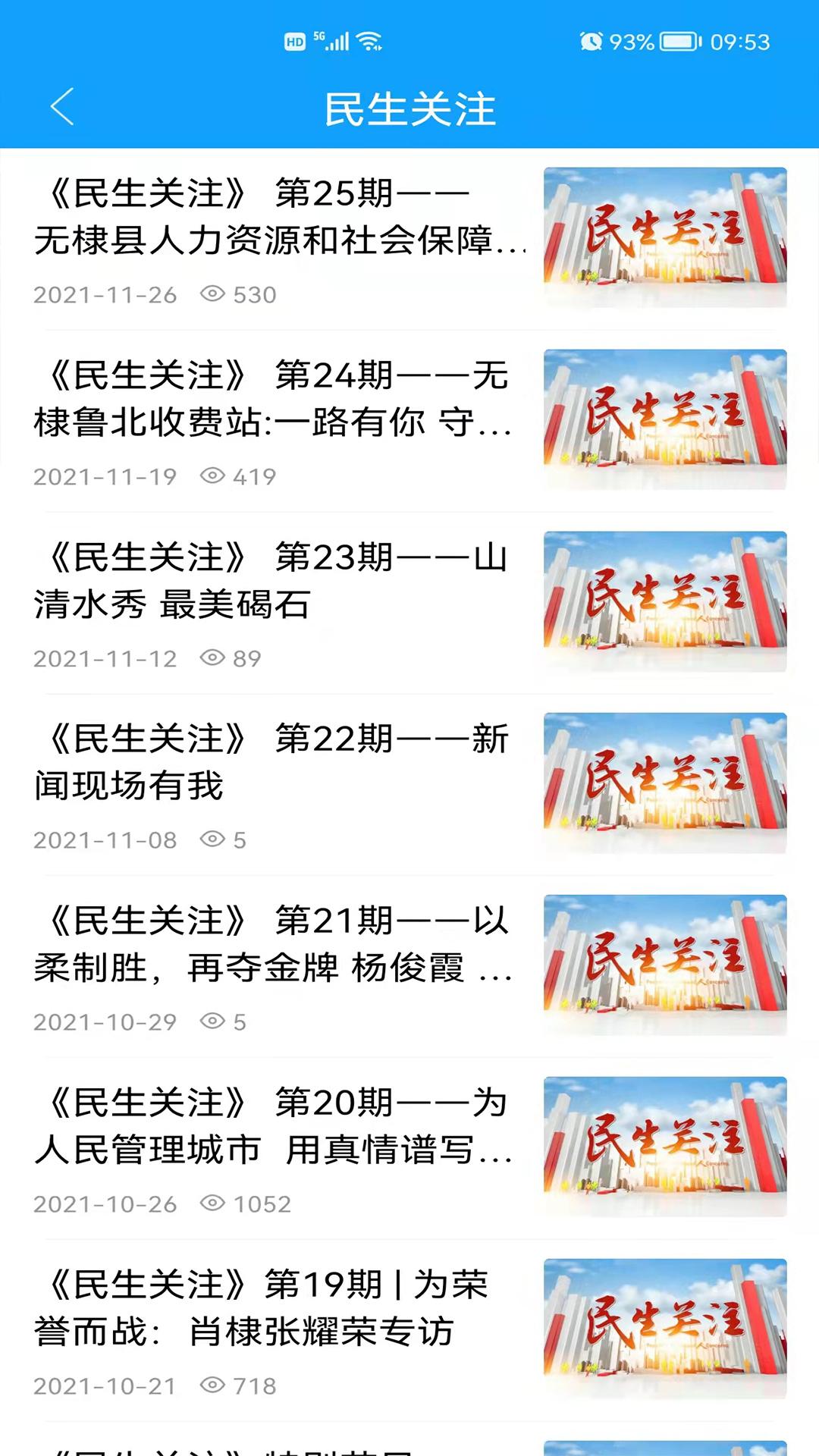Screen dimensions: 819x1456
Task: Tap the Wi-Fi icon in the status bar
Action: coord(369,43)
